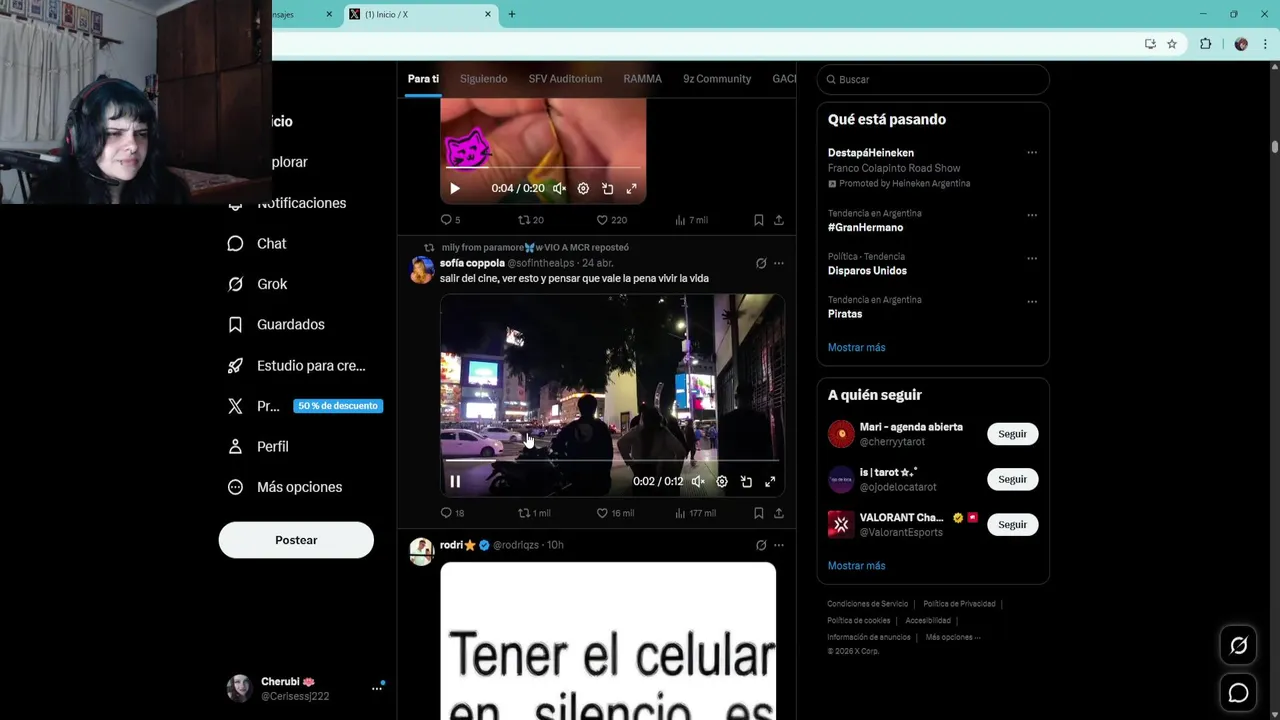
Task: Open Chat from the sidebar
Action: [x=271, y=244]
